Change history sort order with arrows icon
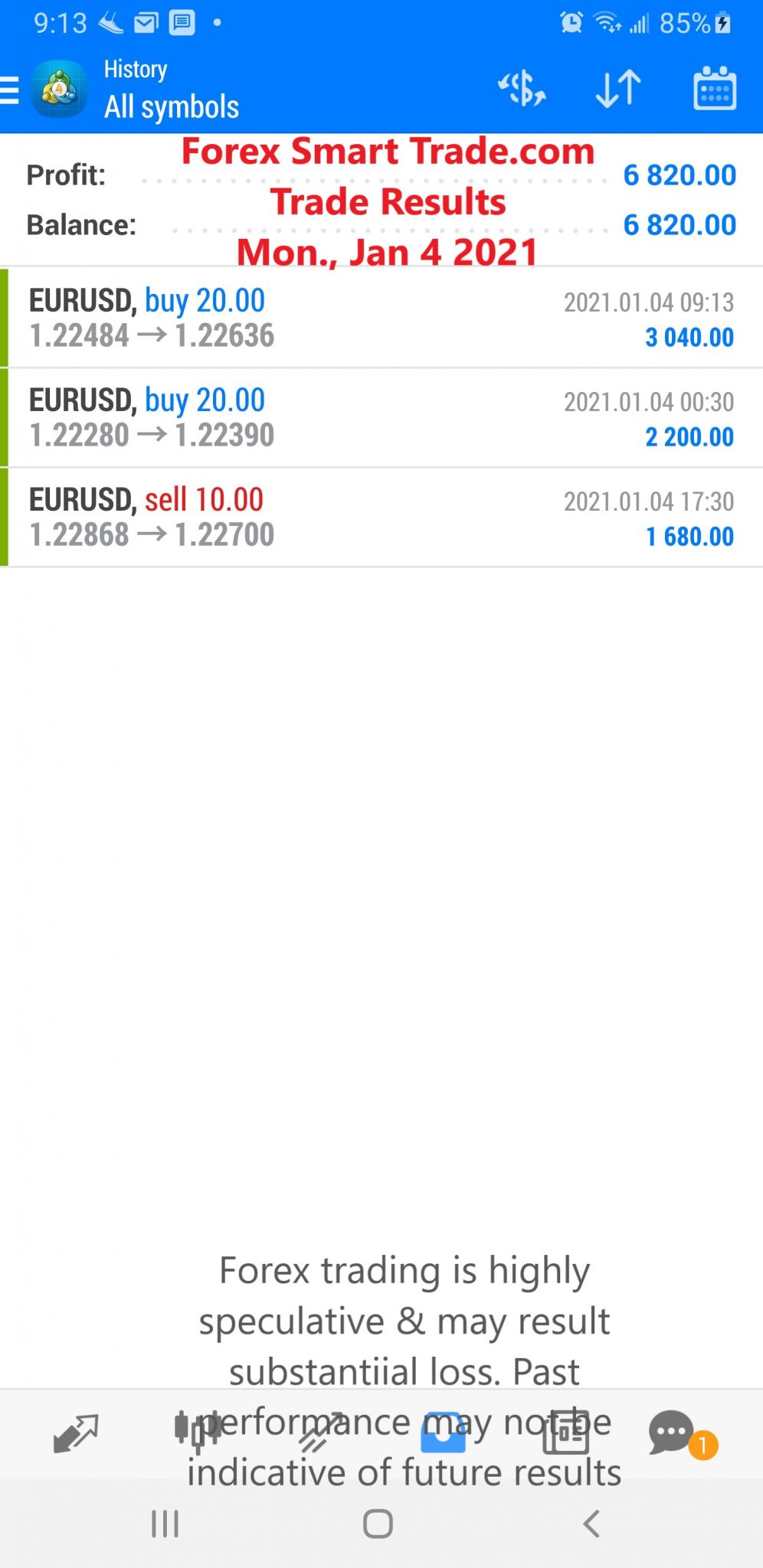Screen dimensions: 763x1568 (x=617, y=89)
